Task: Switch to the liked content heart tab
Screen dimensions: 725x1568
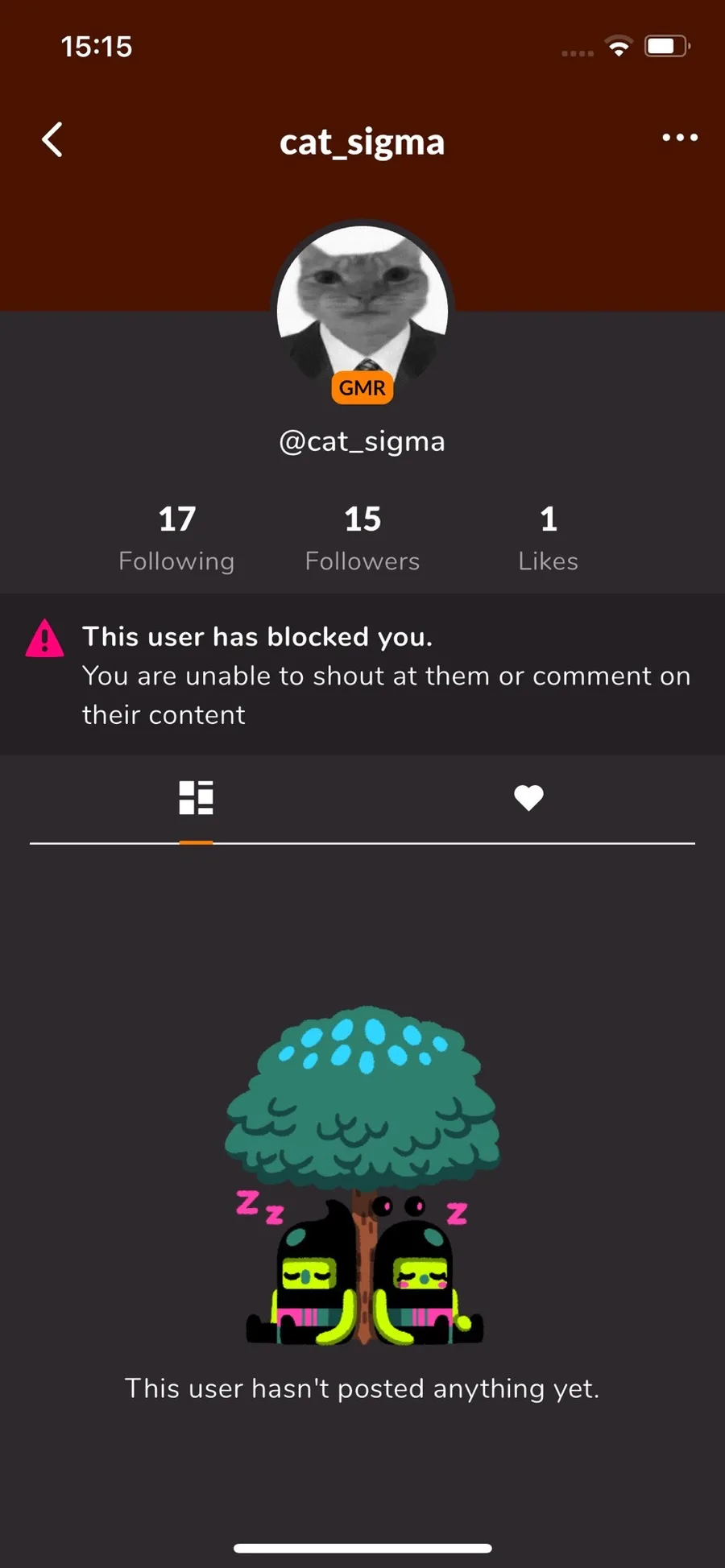Action: [x=528, y=798]
